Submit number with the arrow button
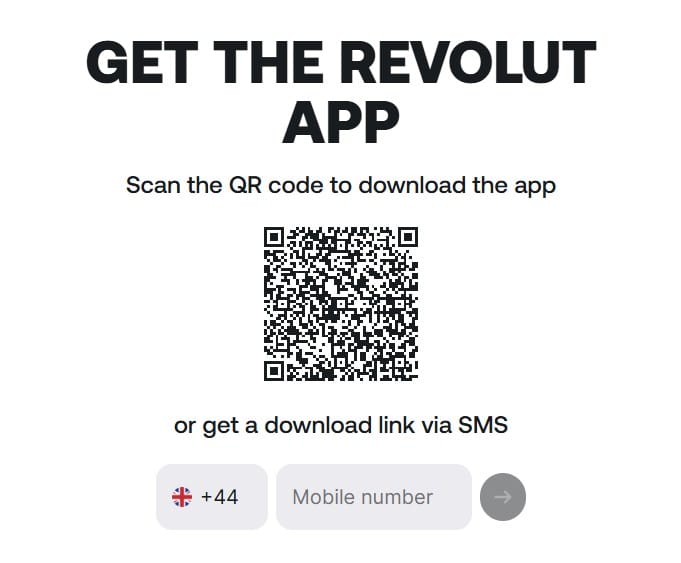Image resolution: width=681 pixels, height=563 pixels. (x=503, y=497)
